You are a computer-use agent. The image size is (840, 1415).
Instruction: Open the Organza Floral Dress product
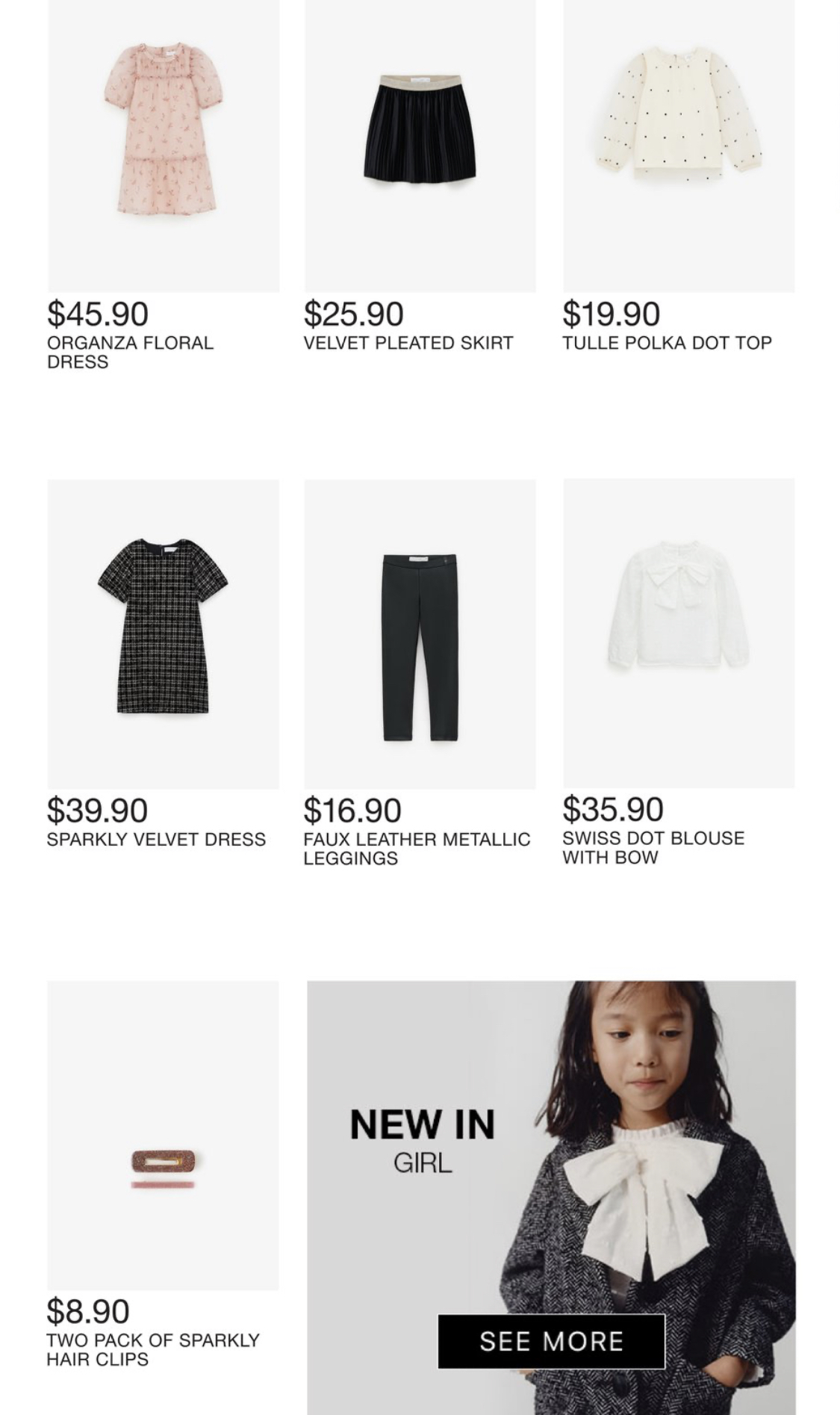(163, 146)
